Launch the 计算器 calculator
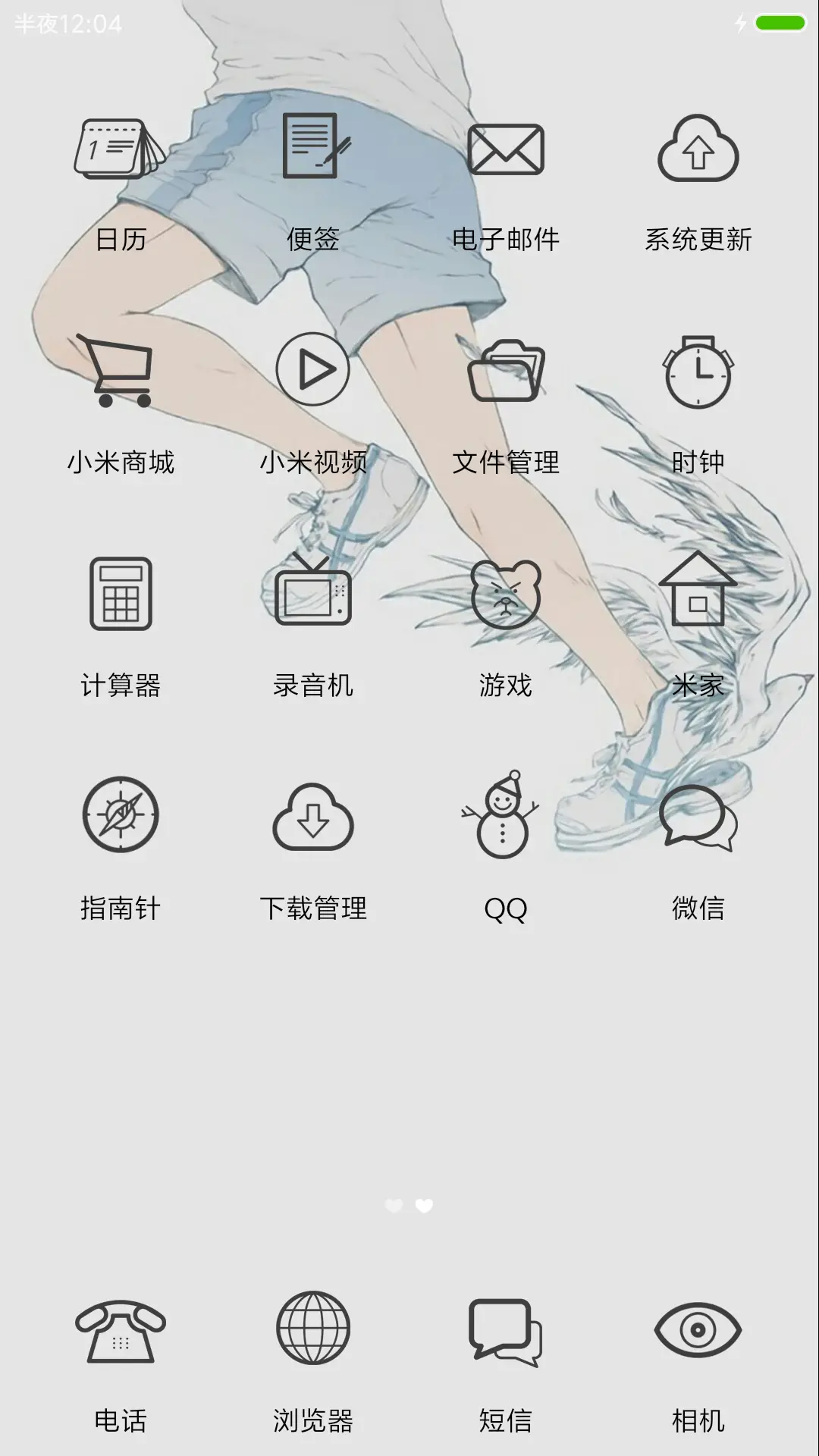This screenshot has width=819, height=1456. (x=120, y=595)
